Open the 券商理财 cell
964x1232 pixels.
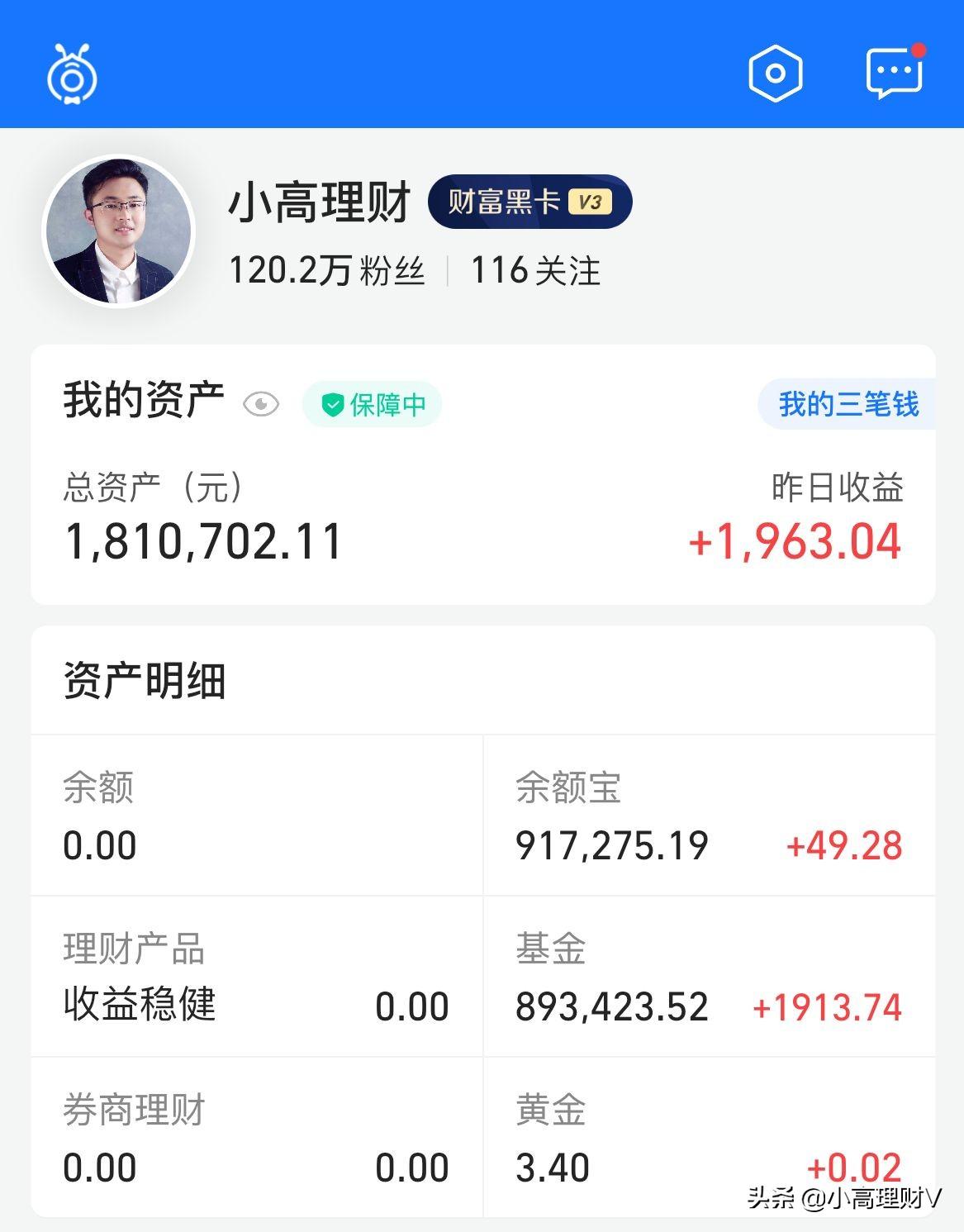tap(257, 1137)
